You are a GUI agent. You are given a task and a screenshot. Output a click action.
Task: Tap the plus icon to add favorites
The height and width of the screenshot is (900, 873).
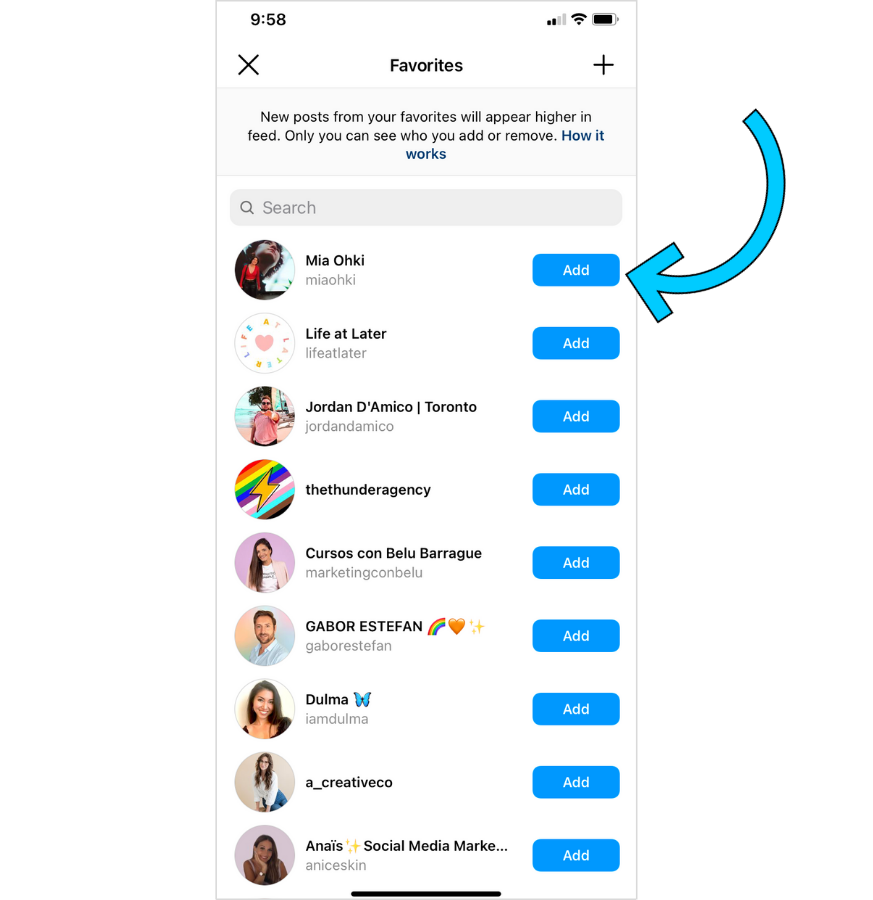603,65
